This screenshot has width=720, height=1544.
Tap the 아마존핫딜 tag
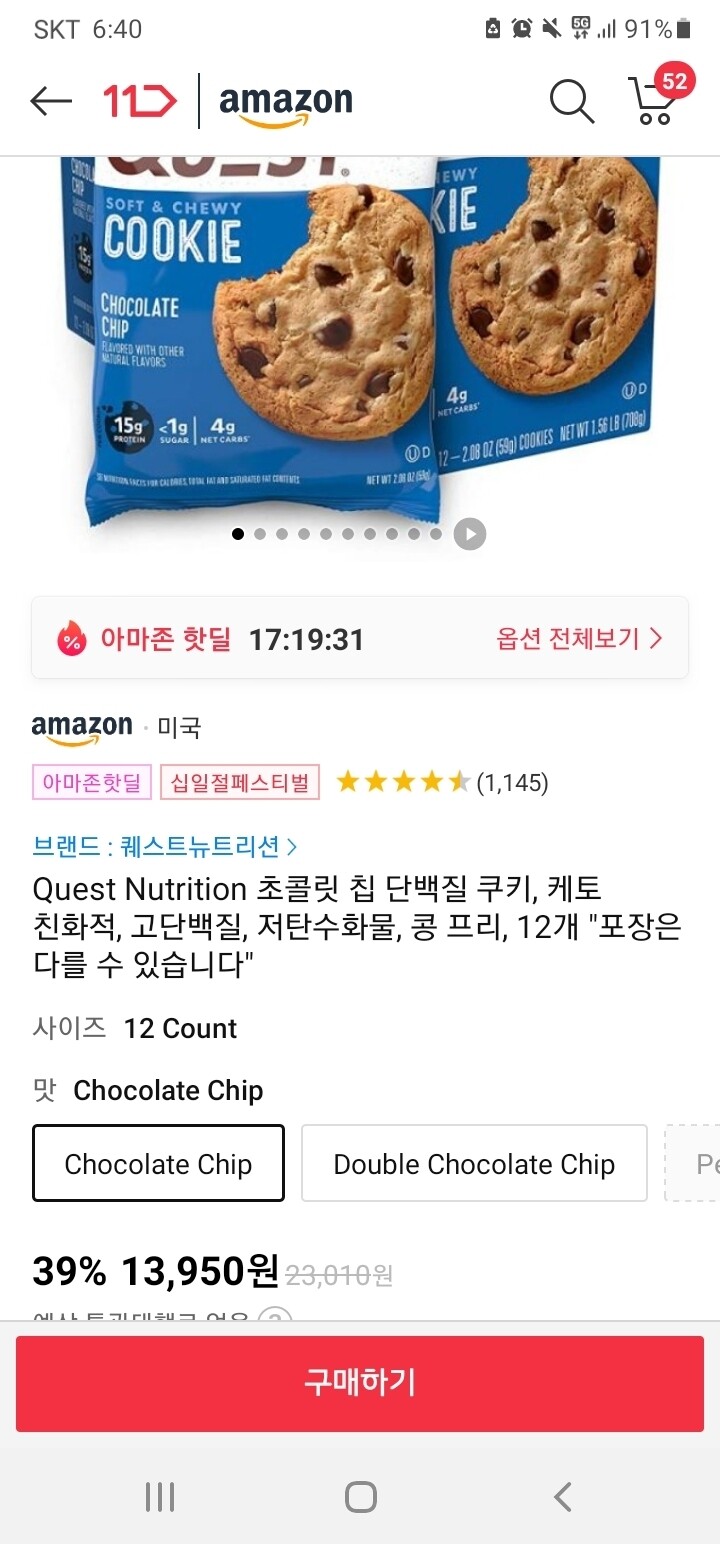pyautogui.click(x=92, y=782)
